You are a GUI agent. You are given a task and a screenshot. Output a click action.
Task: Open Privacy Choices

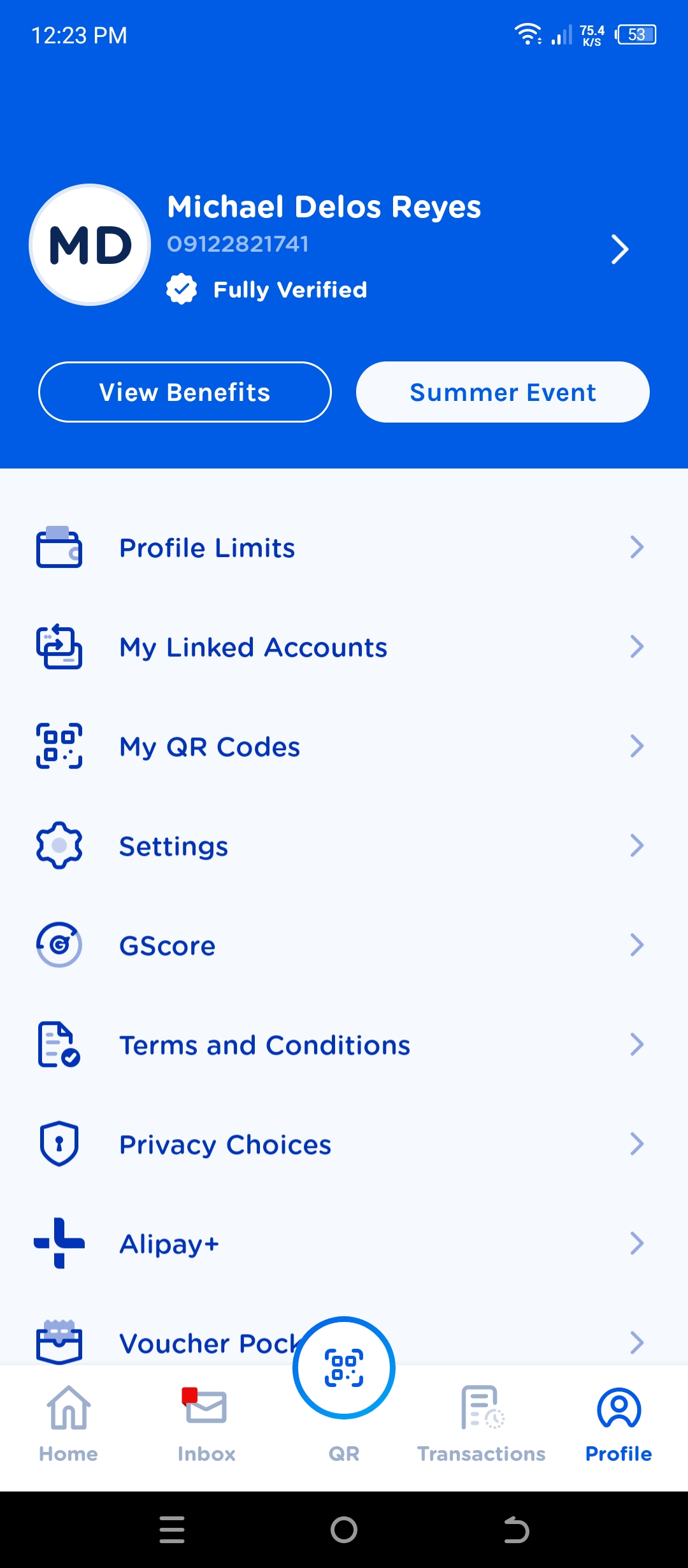pyautogui.click(x=344, y=1145)
